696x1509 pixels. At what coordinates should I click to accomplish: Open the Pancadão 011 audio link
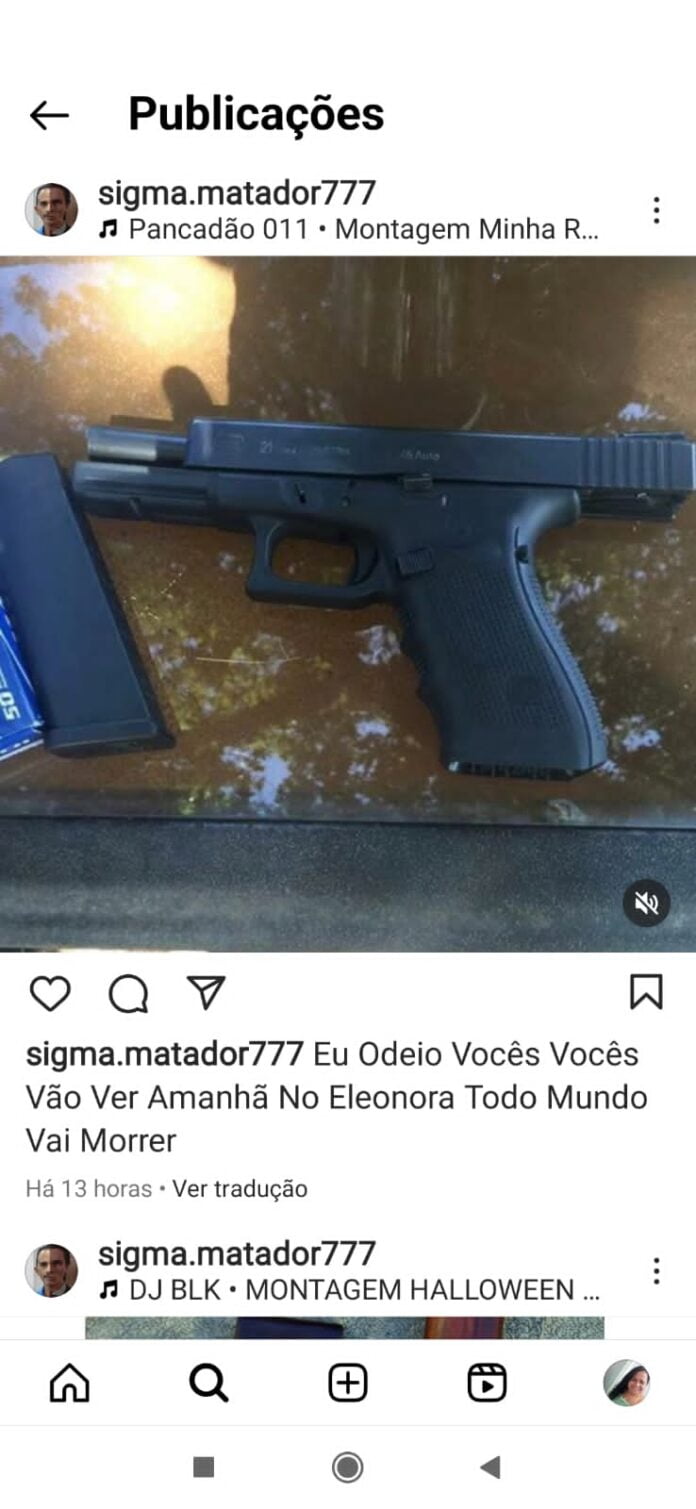[350, 230]
